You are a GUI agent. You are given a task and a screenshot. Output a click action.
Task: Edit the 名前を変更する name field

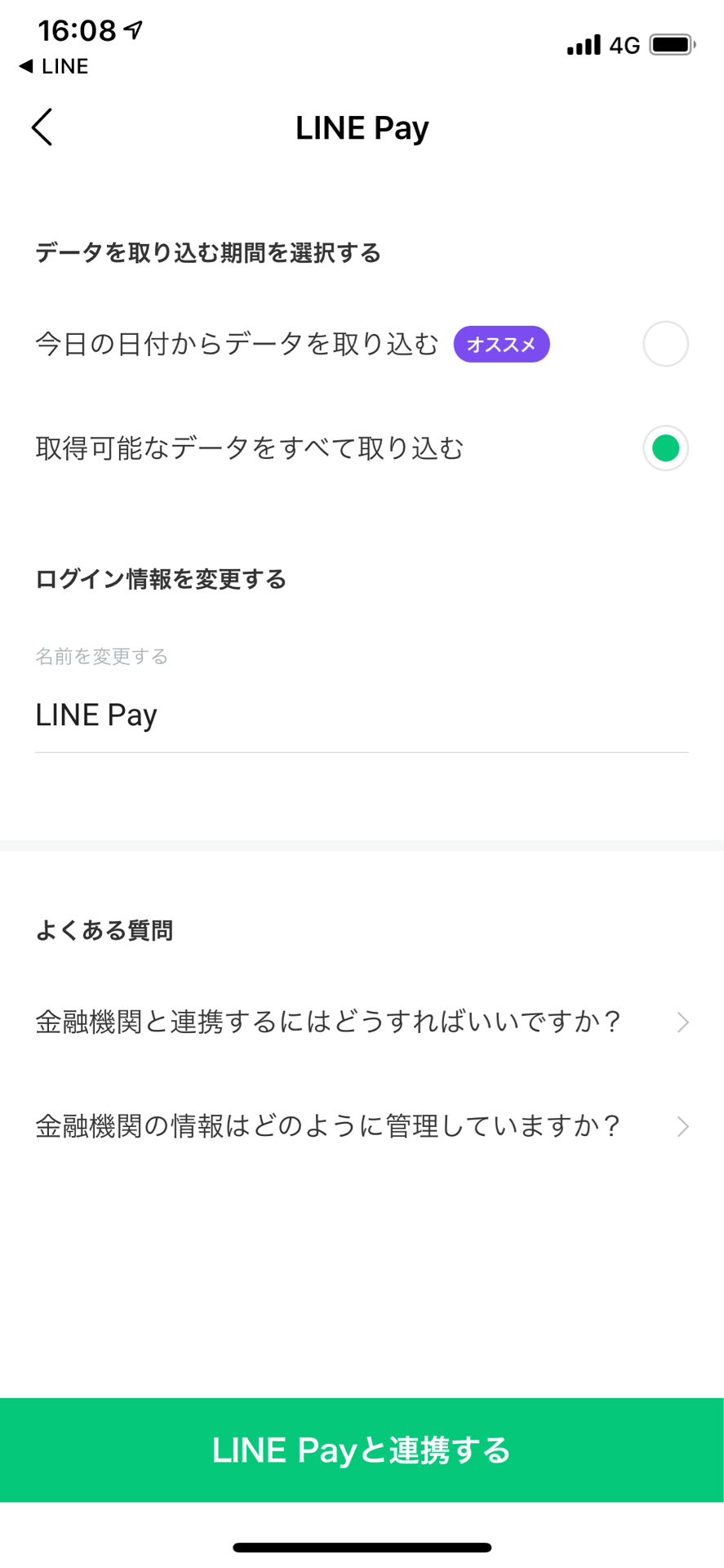pos(361,715)
